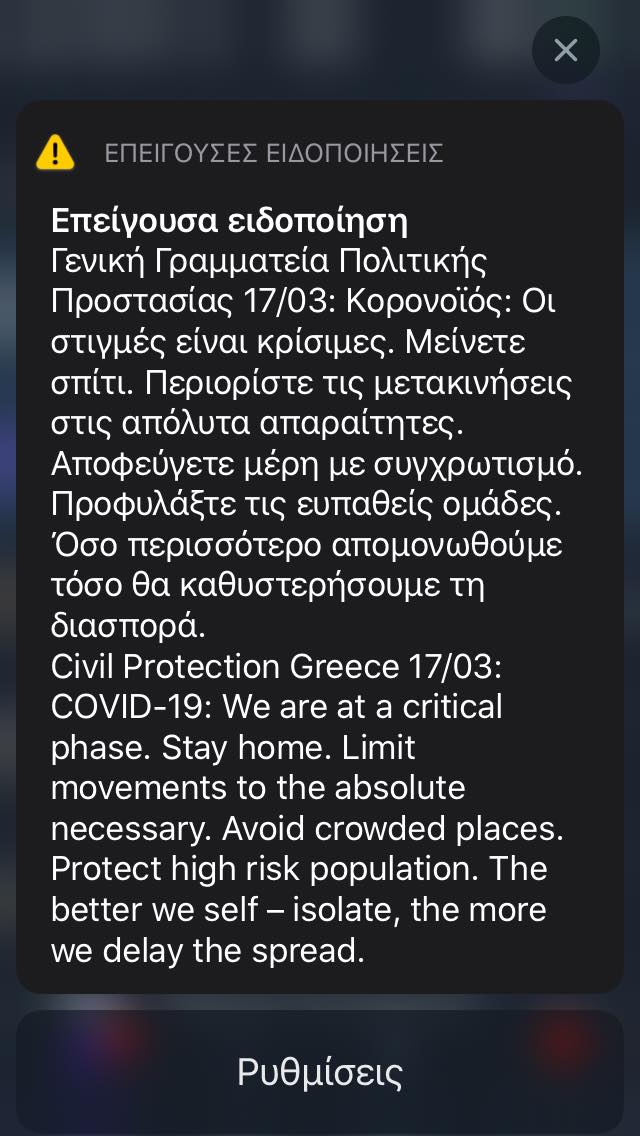The width and height of the screenshot is (640, 1136).
Task: Open Ρυθμίσεις (Settings) button
Action: [320, 1072]
